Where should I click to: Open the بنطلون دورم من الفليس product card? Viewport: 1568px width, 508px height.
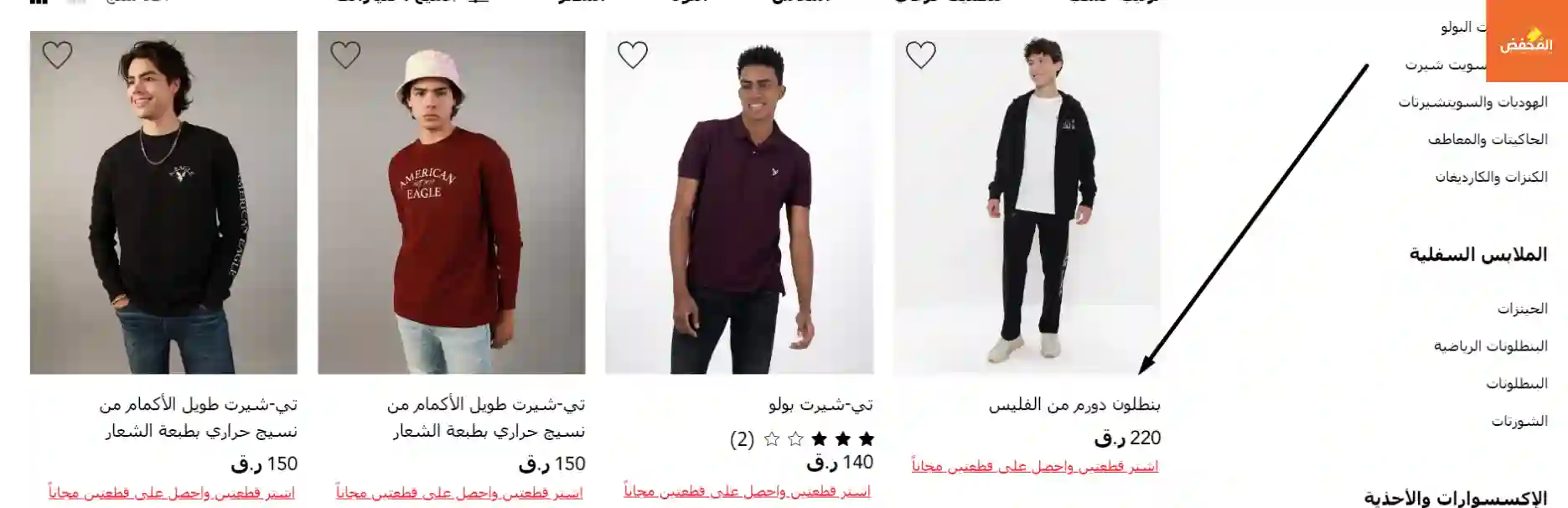pos(1027,202)
